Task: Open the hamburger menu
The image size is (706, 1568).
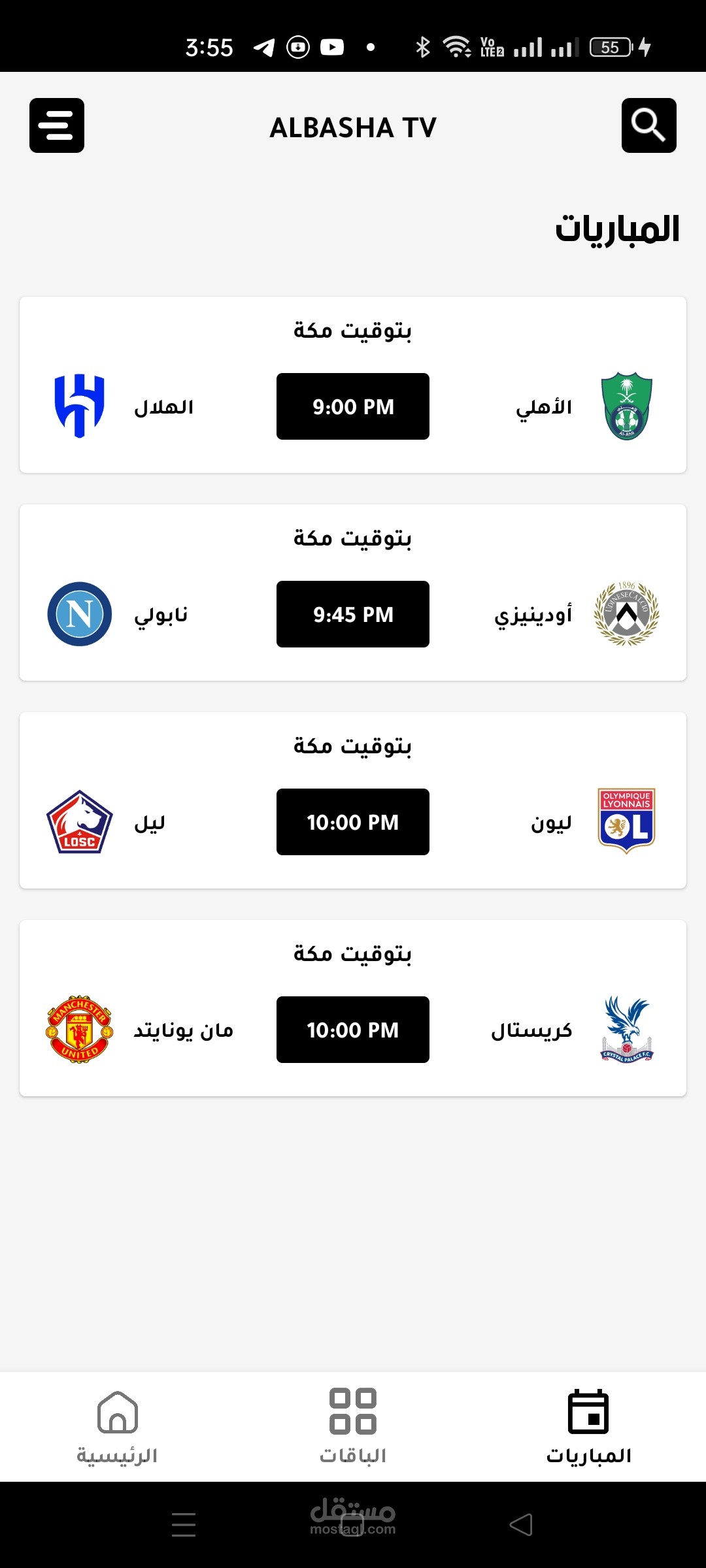Action: (57, 125)
